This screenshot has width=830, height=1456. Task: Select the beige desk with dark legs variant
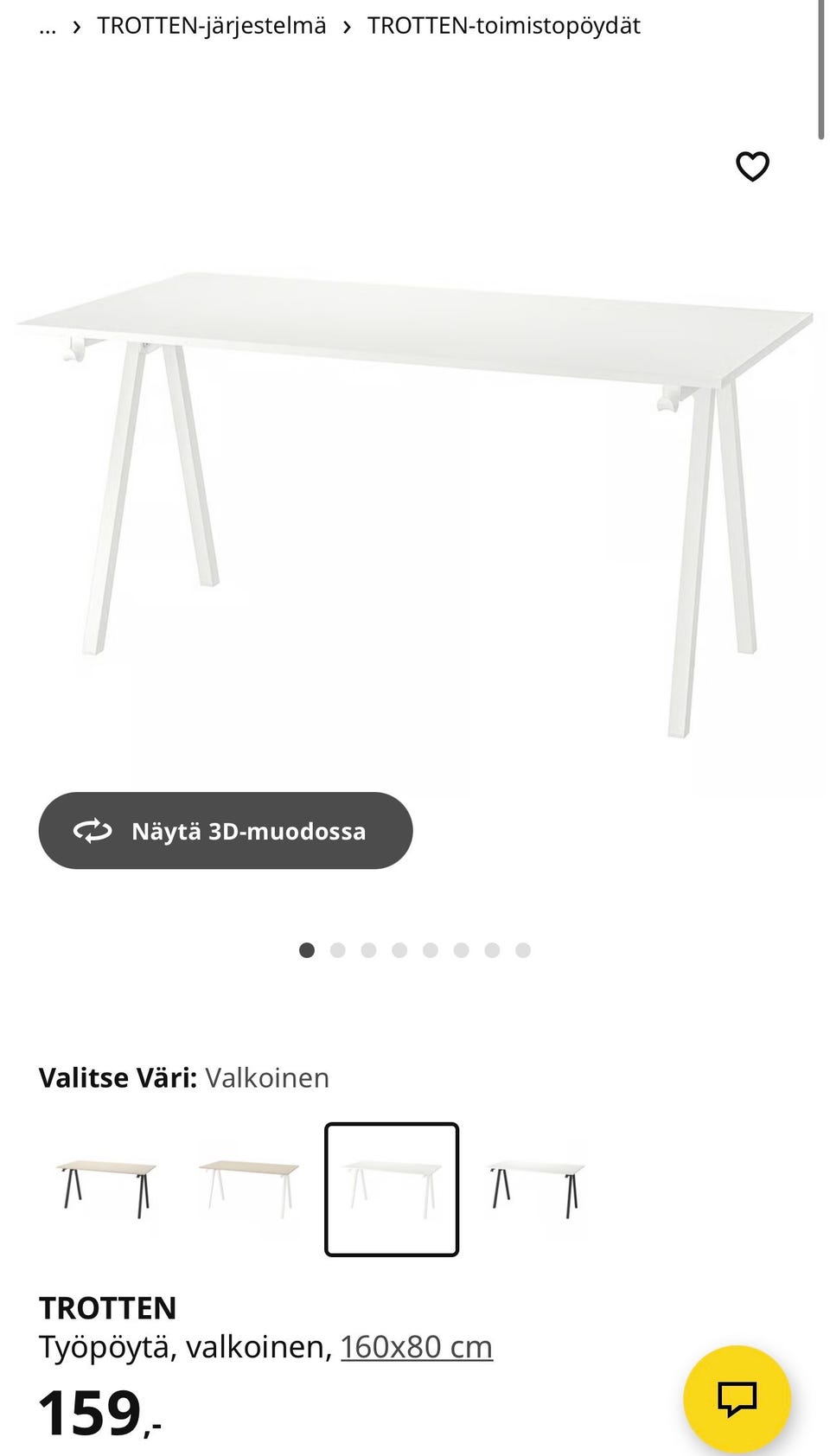tap(105, 1189)
